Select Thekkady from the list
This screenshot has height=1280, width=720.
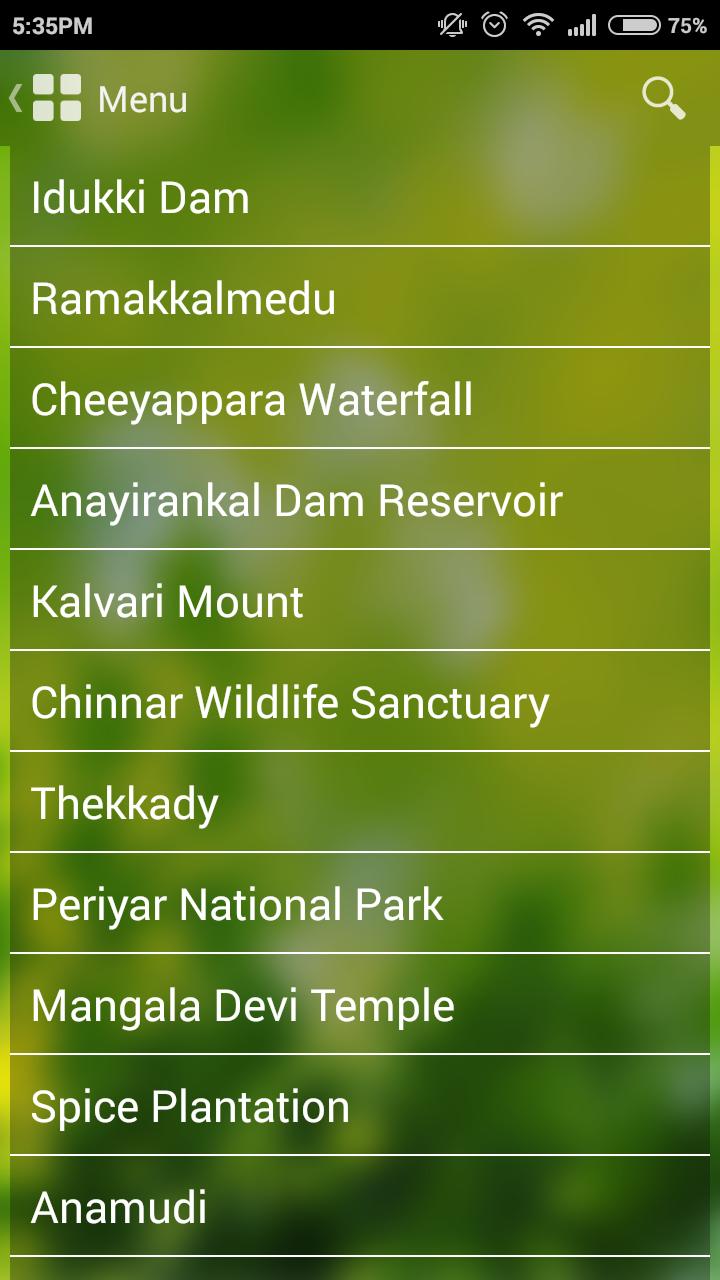click(360, 804)
